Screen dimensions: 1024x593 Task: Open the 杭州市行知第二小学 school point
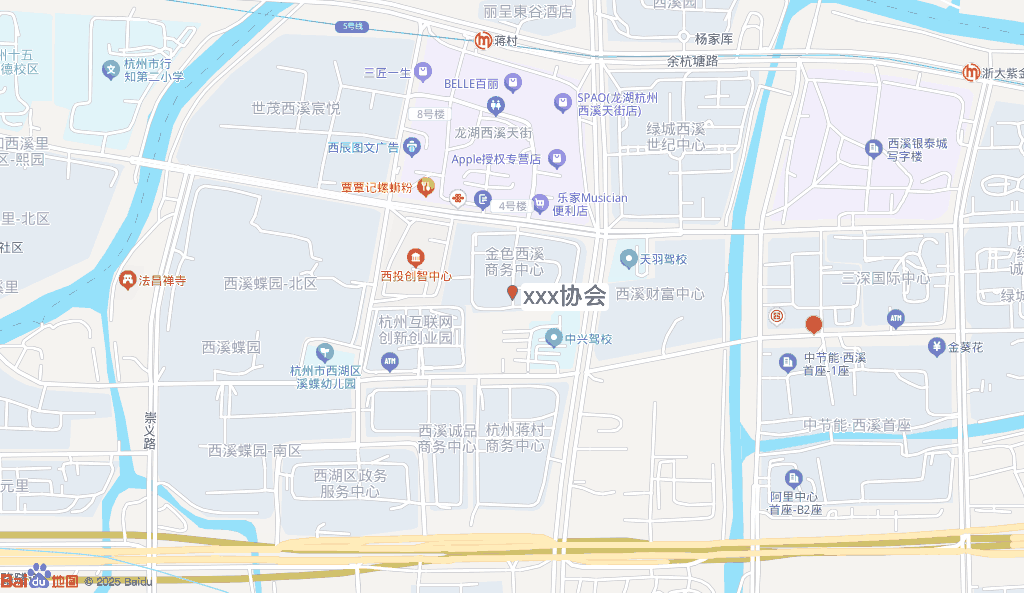111,70
